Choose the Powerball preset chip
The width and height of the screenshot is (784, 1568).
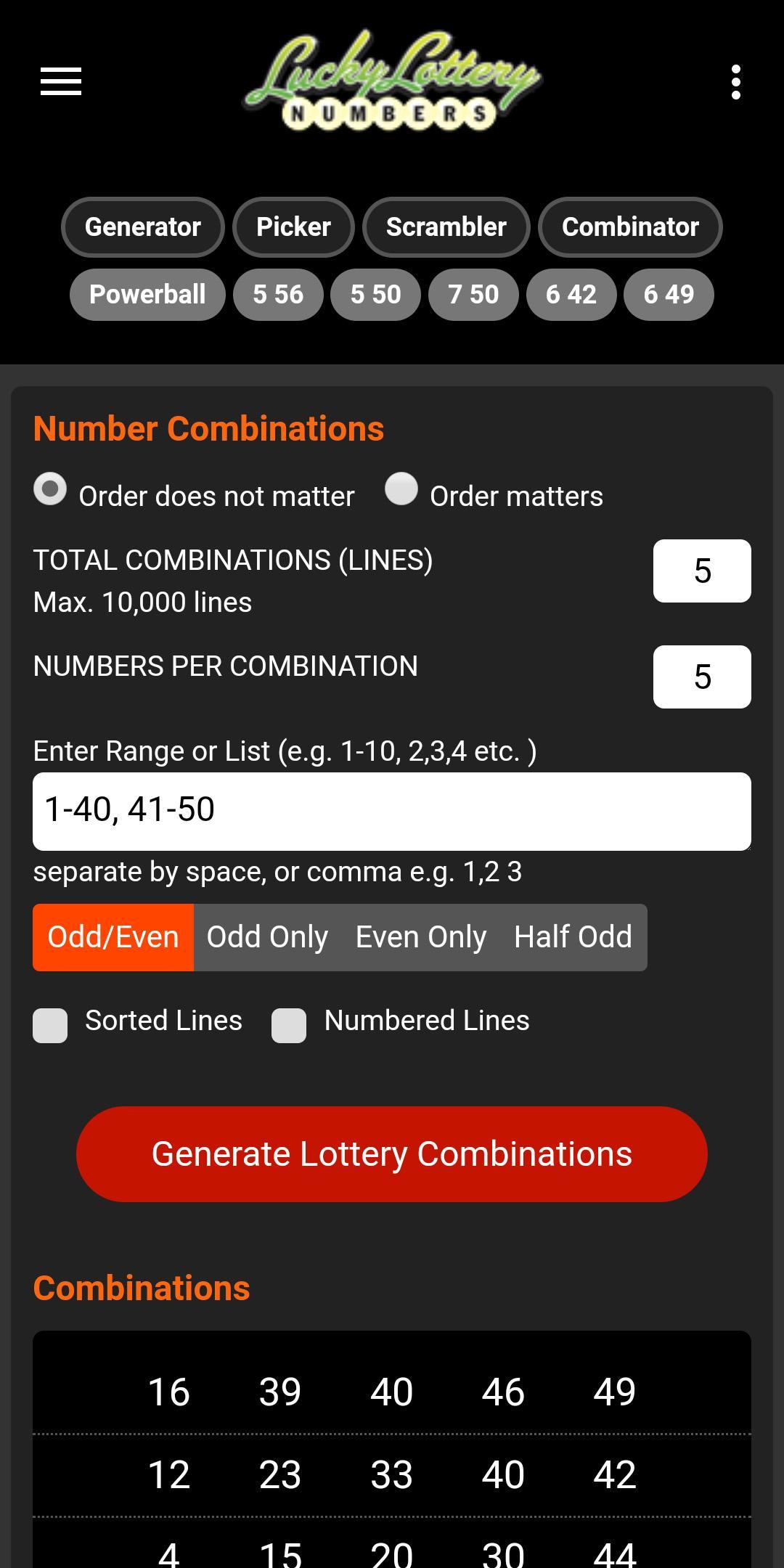pos(147,295)
